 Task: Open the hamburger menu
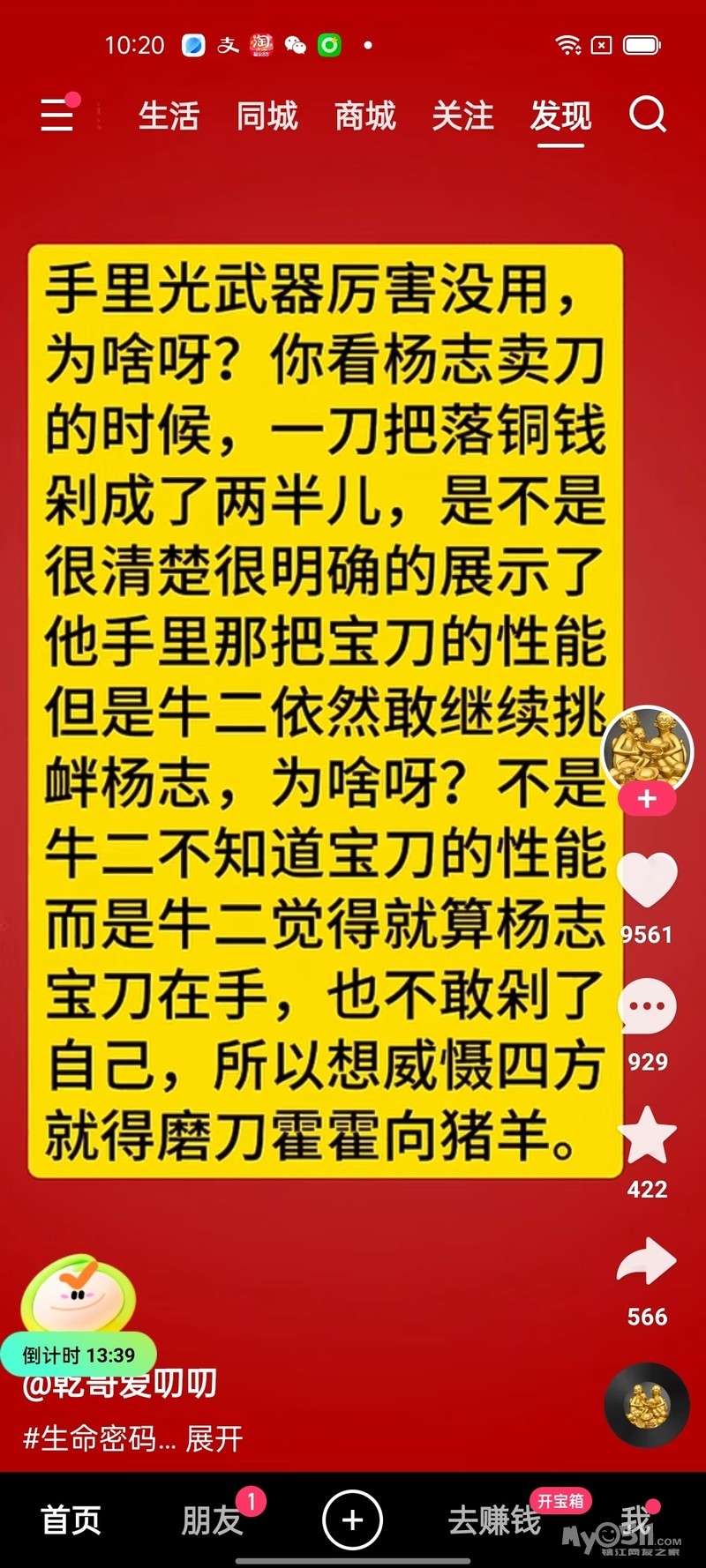tap(57, 115)
